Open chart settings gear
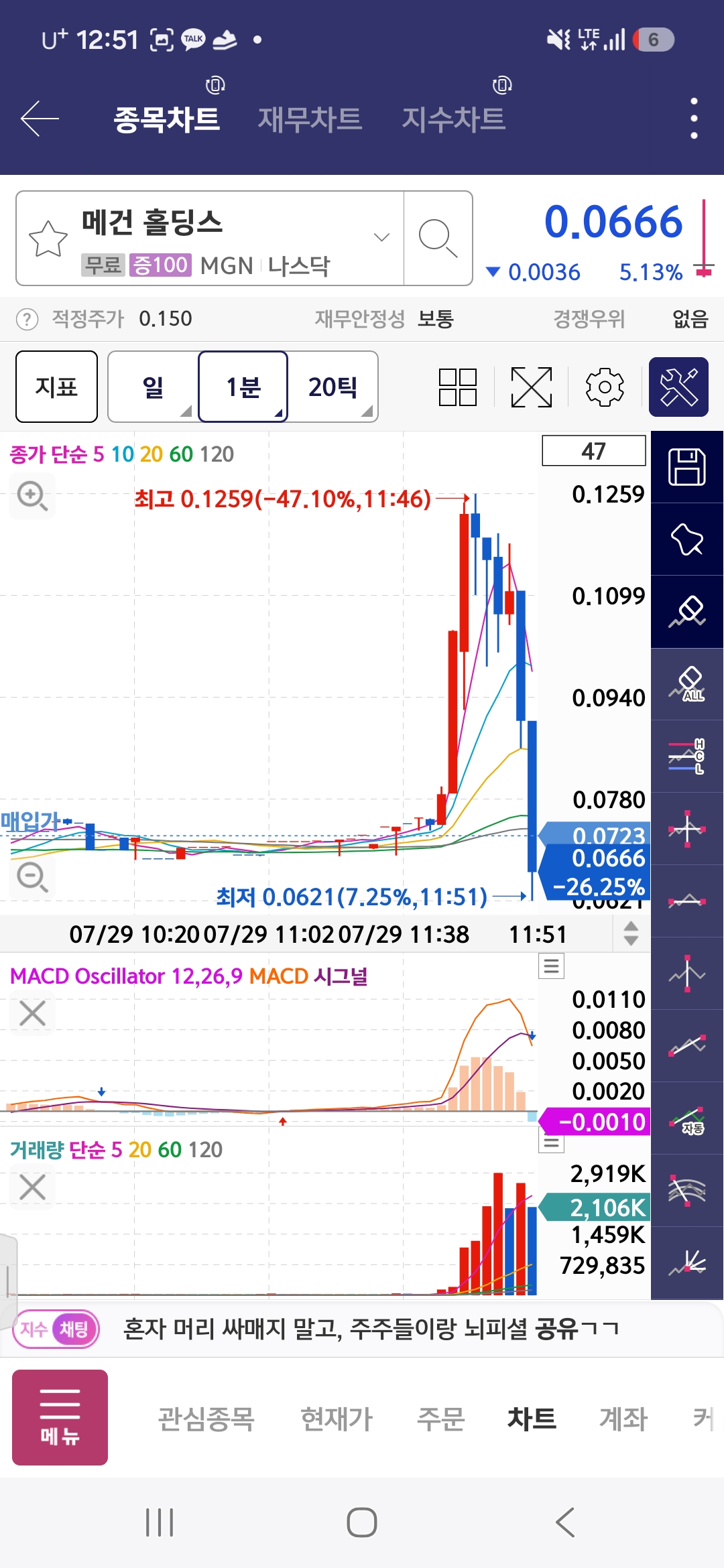Image resolution: width=724 pixels, height=1568 pixels. point(605,387)
